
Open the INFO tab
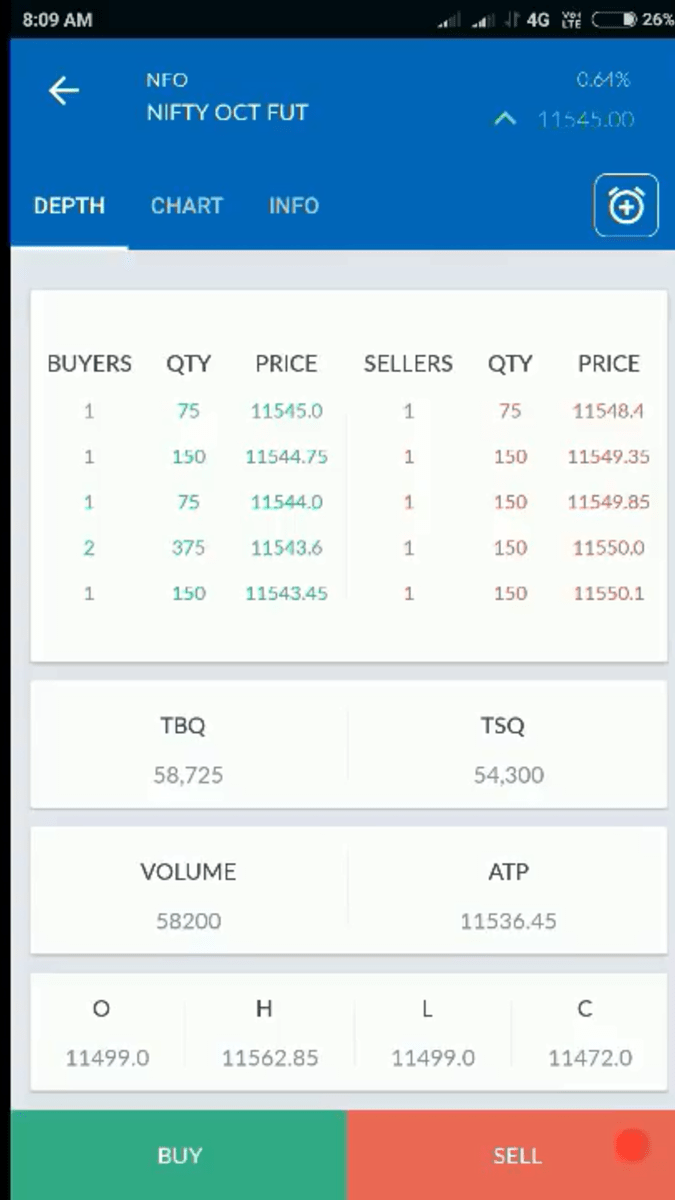[294, 206]
